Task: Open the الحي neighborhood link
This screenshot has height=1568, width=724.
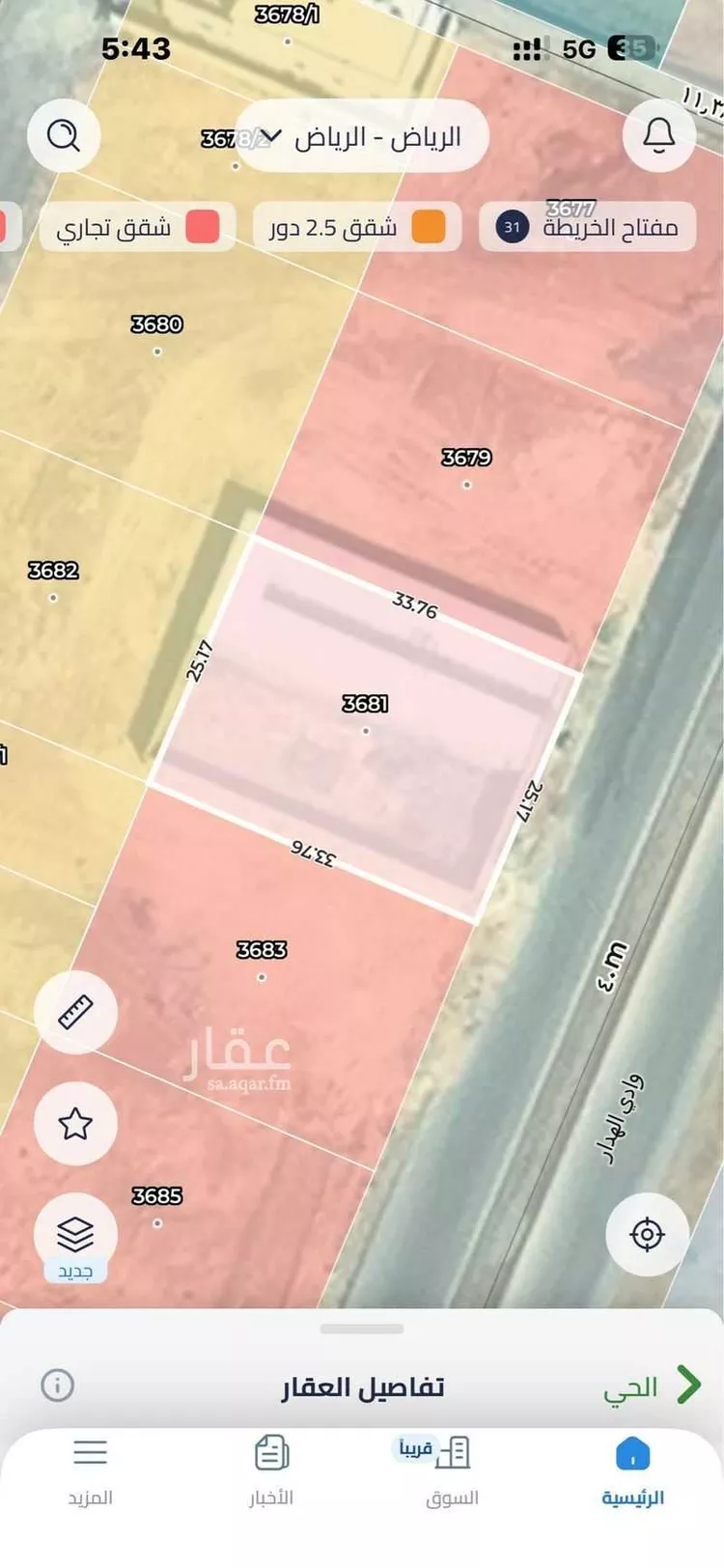Action: [653, 1386]
